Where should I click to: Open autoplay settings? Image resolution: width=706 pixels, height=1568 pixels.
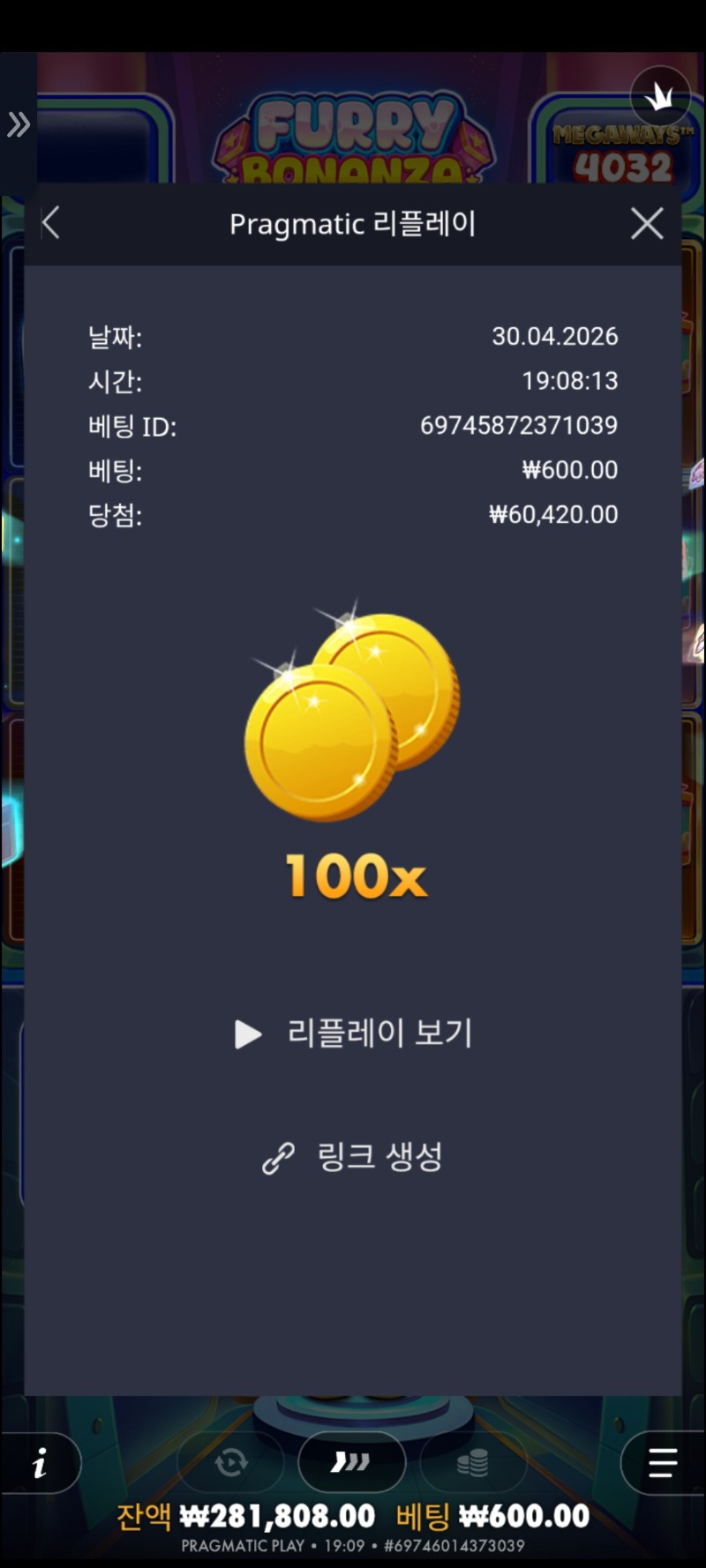coord(231,1463)
